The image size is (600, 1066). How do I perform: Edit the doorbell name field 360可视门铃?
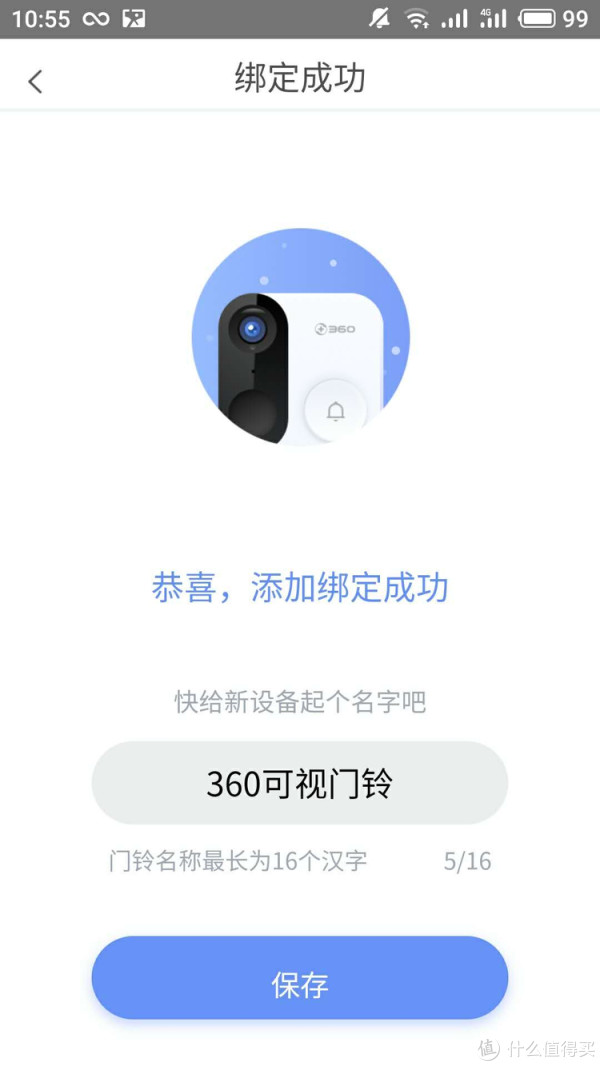click(x=299, y=783)
